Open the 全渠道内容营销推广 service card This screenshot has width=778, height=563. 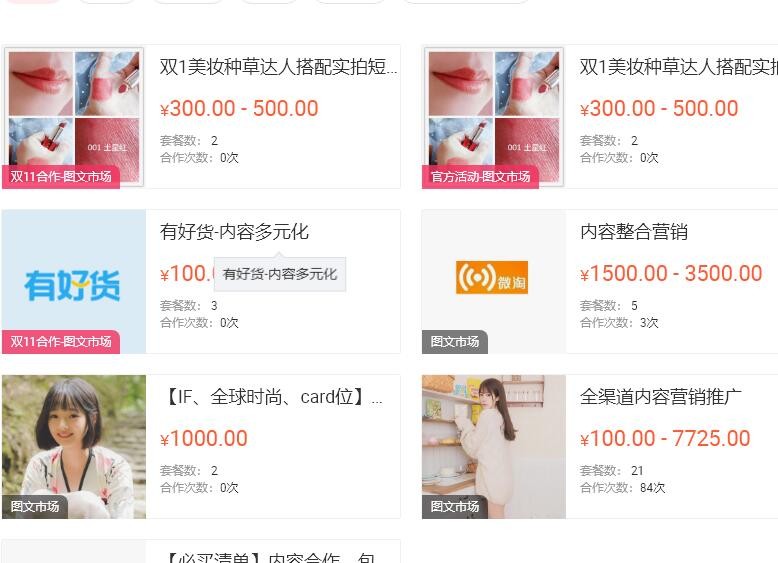pos(661,397)
